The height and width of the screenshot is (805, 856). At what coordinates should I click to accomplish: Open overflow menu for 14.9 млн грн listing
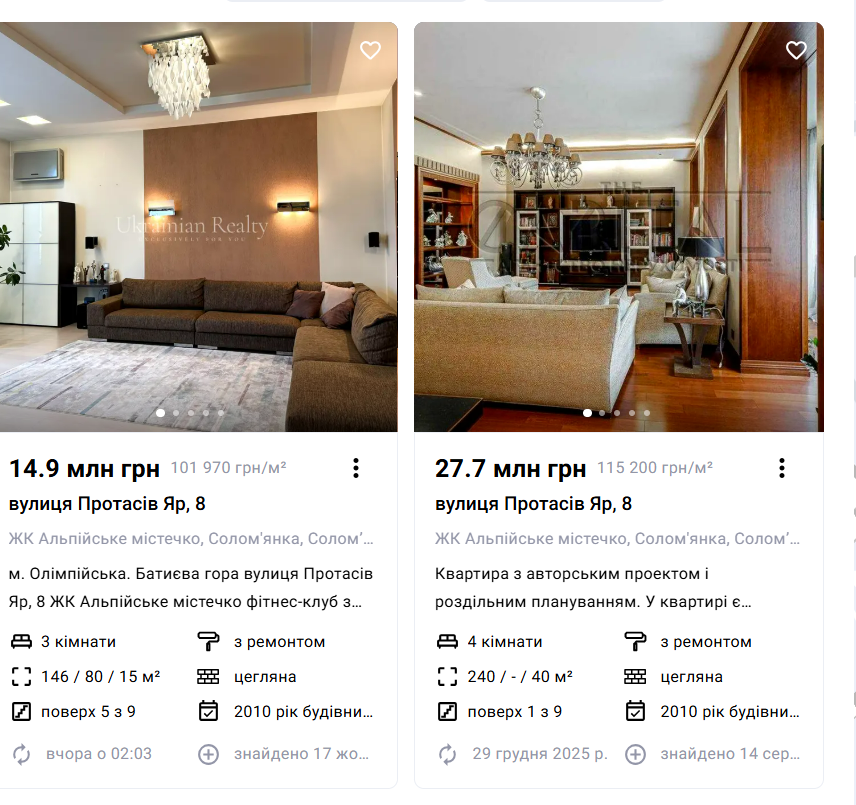pos(355,468)
